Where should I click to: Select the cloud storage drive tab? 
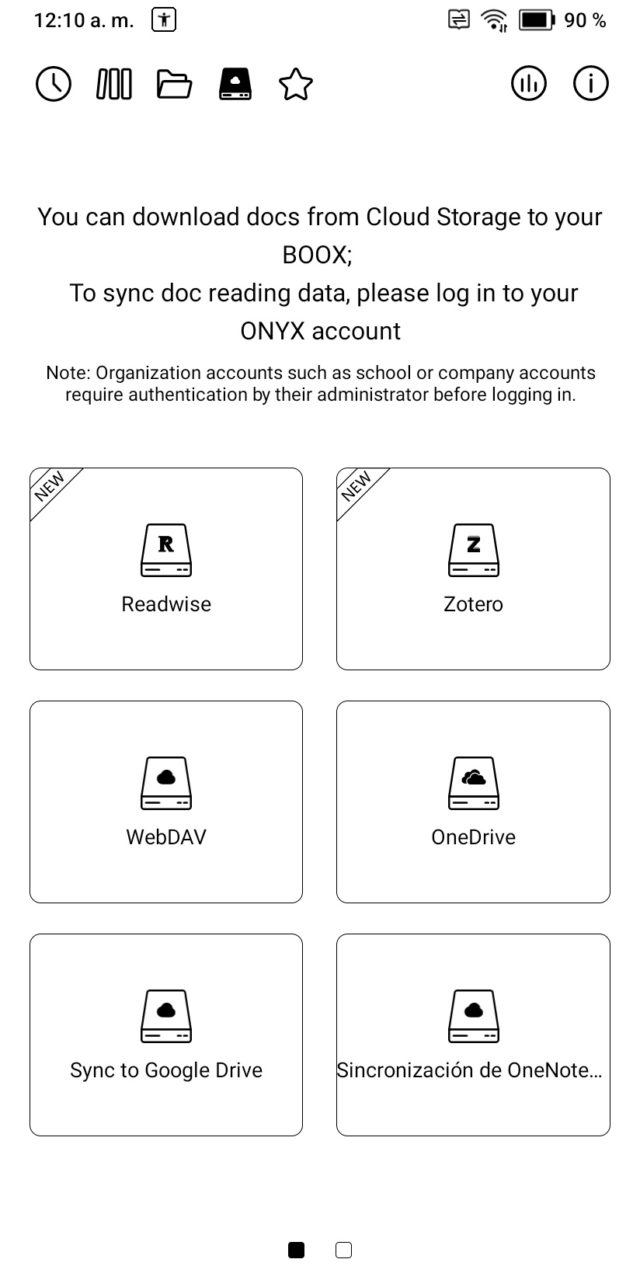point(235,85)
